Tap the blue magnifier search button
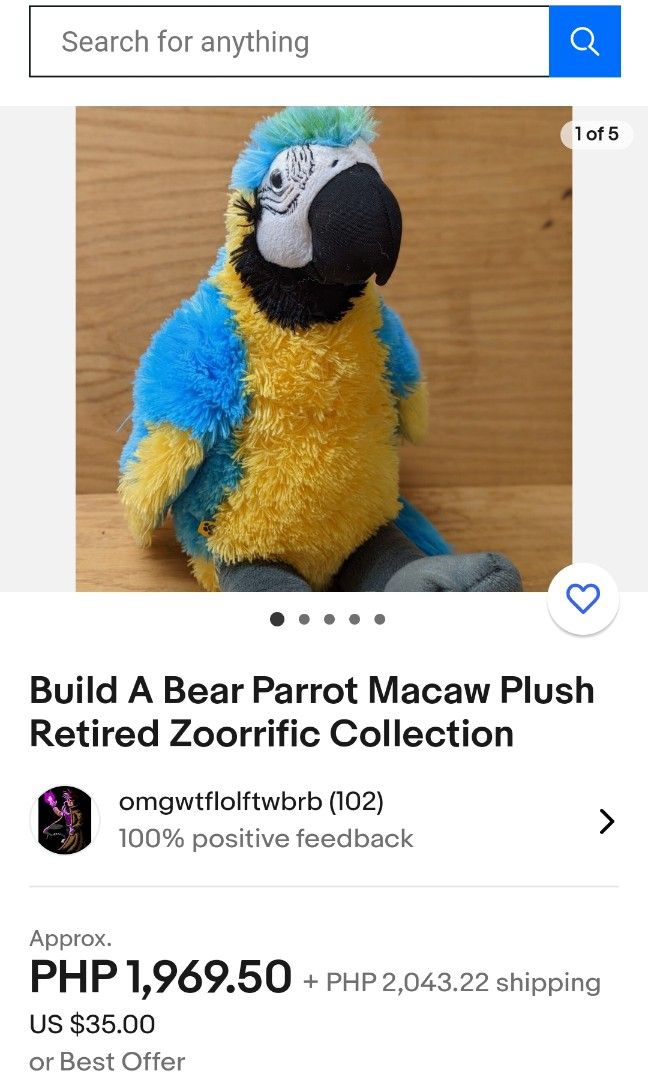Viewport: 648px width, 1080px height. coord(585,42)
